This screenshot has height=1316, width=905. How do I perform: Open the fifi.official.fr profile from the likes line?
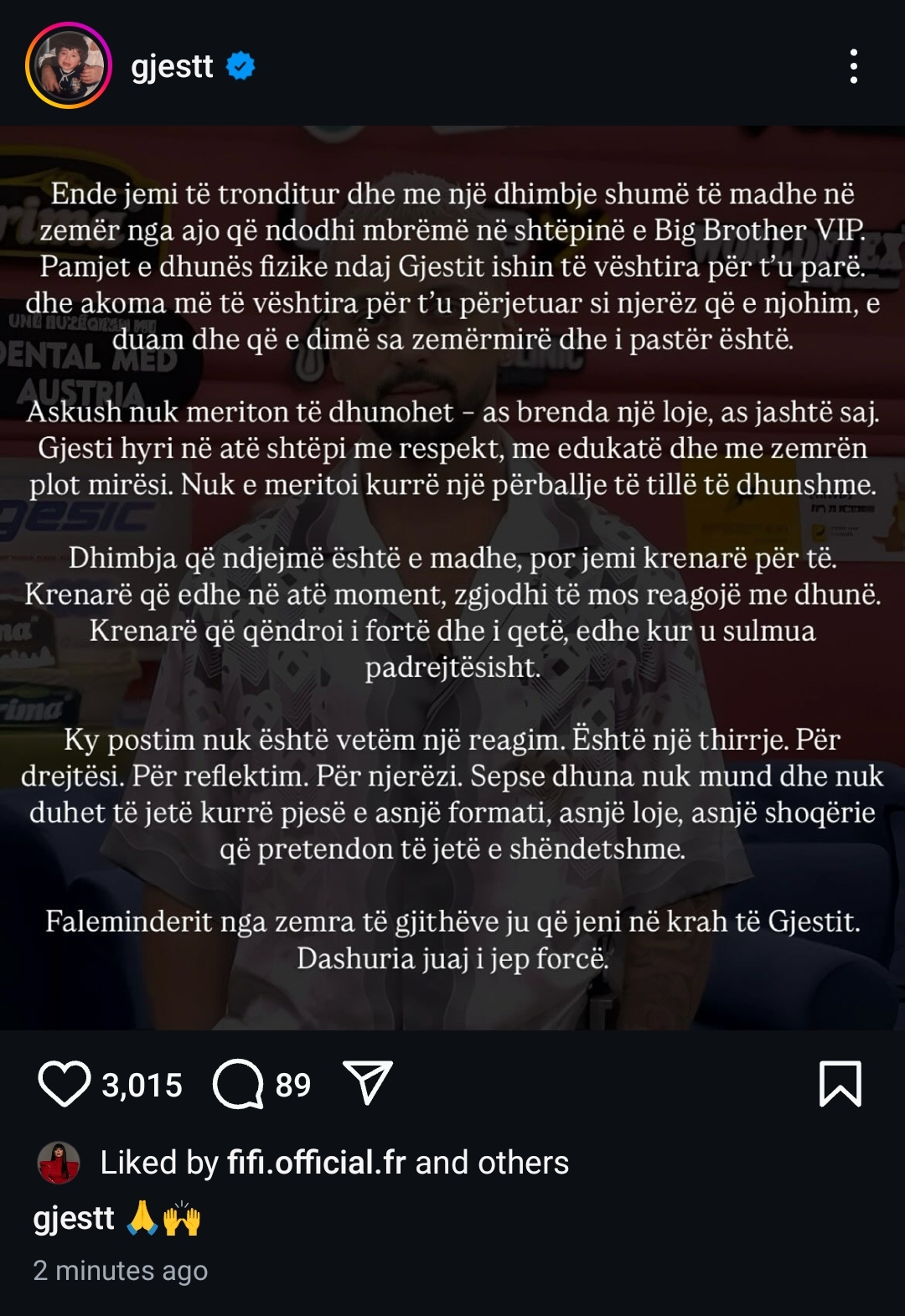[x=316, y=1163]
